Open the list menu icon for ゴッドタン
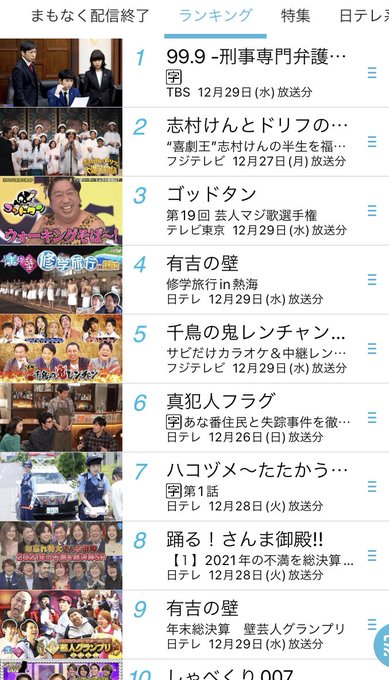The width and height of the screenshot is (389, 680). click(372, 211)
